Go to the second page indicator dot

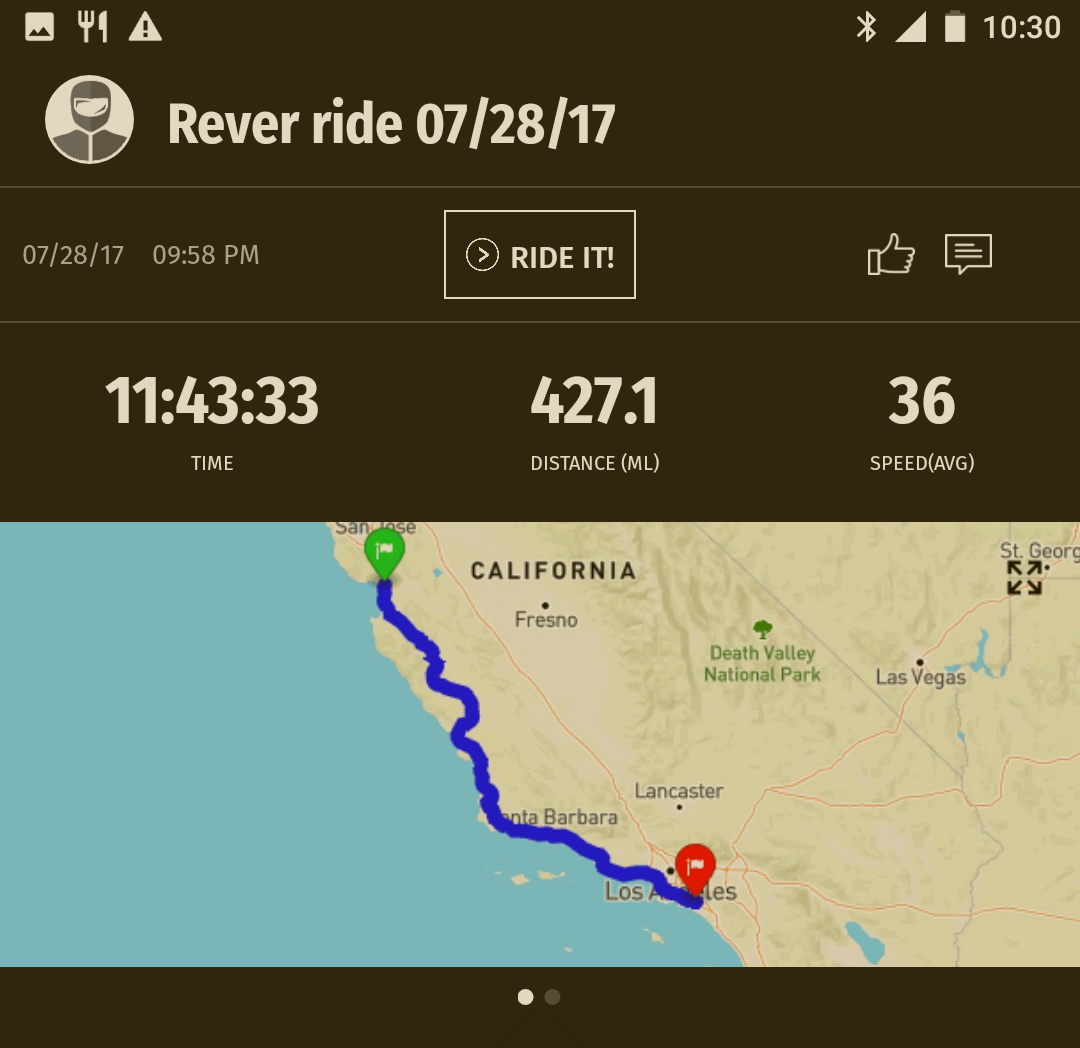coord(553,997)
